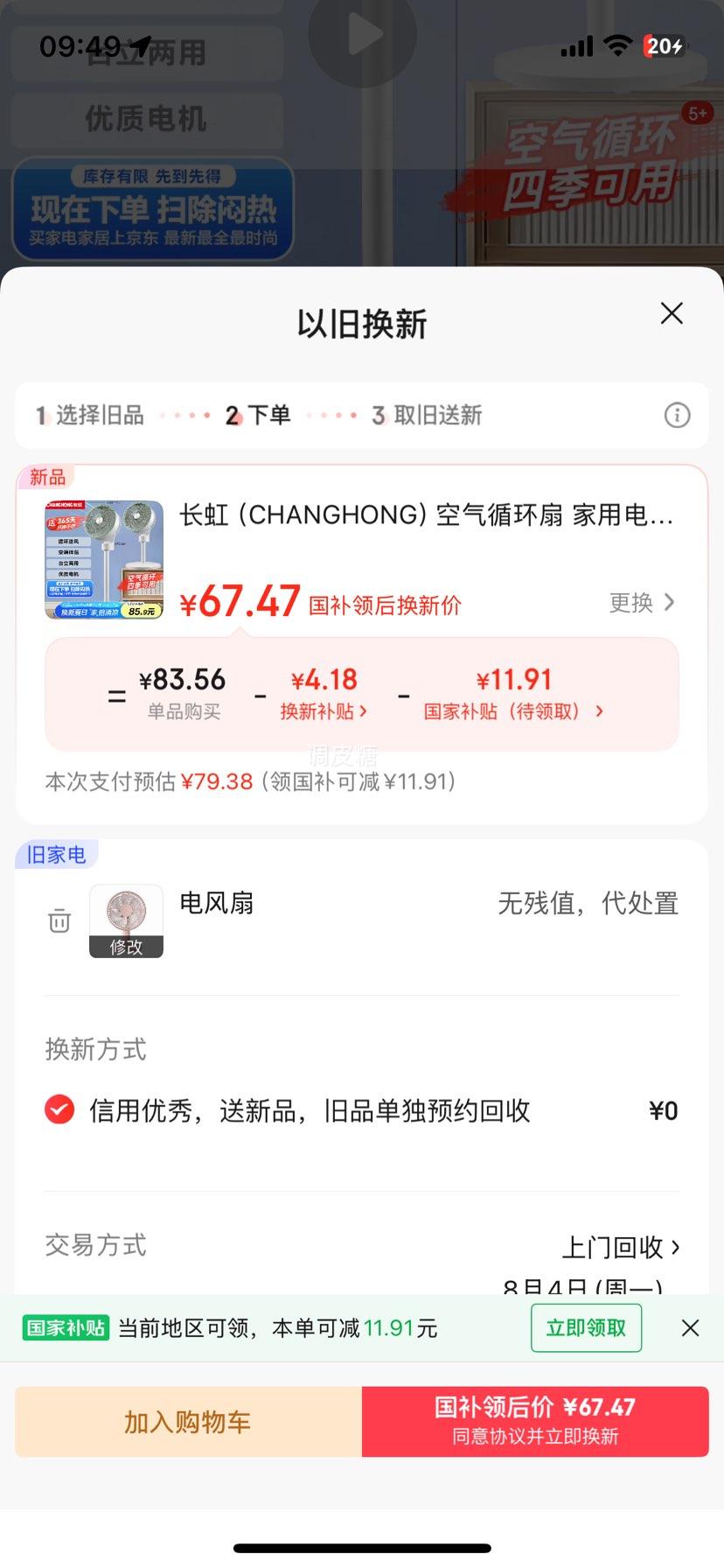The width and height of the screenshot is (724, 1568).
Task: Click 立即领取 to claim the subsidy
Action: [586, 1327]
